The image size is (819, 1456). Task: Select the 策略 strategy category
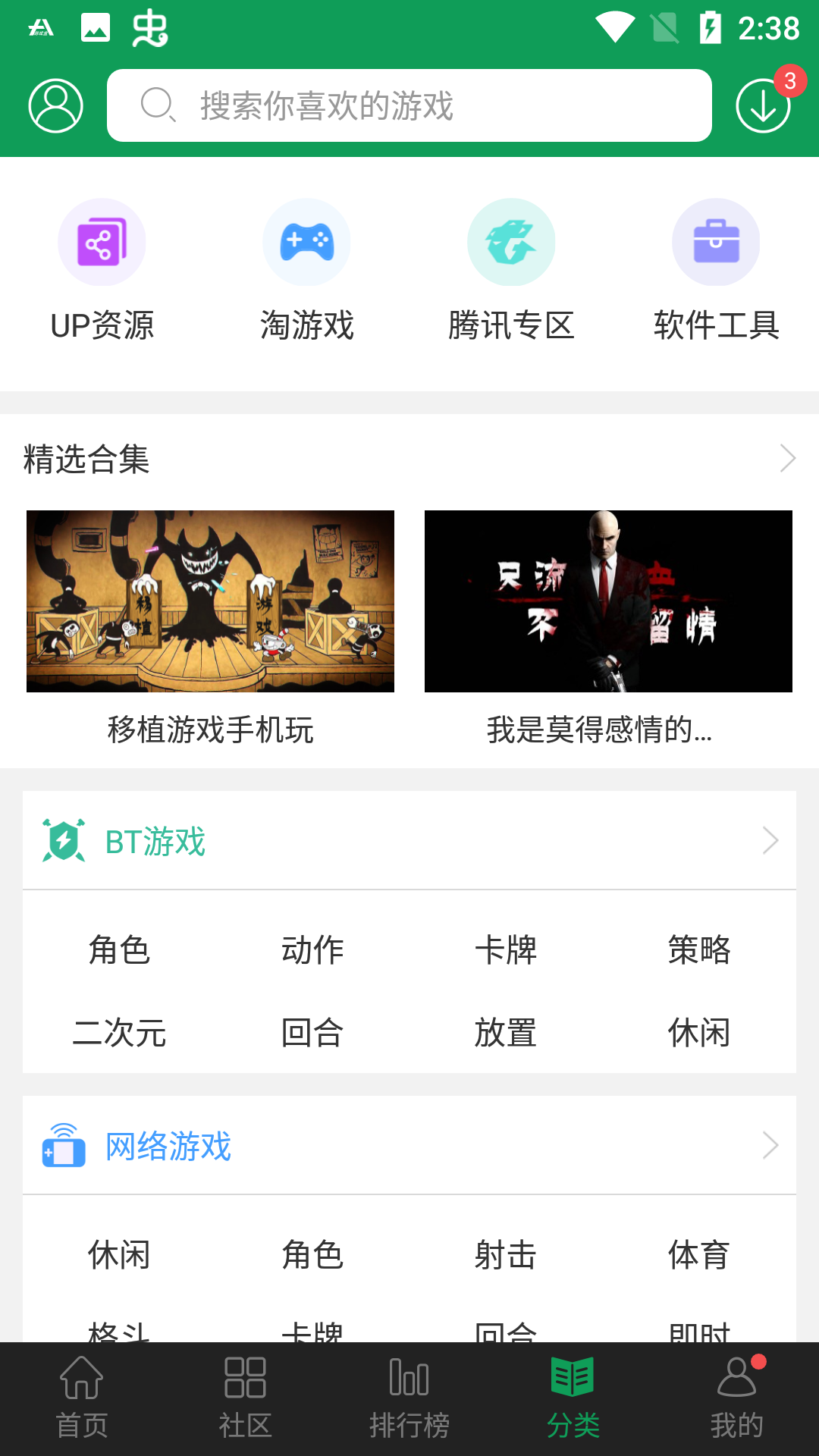pos(700,951)
